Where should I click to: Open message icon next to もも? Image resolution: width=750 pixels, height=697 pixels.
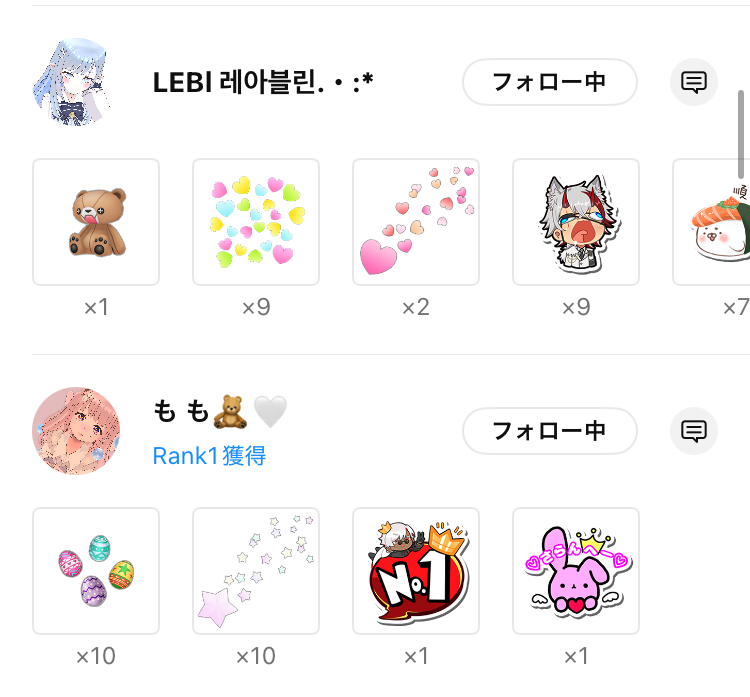[693, 431]
